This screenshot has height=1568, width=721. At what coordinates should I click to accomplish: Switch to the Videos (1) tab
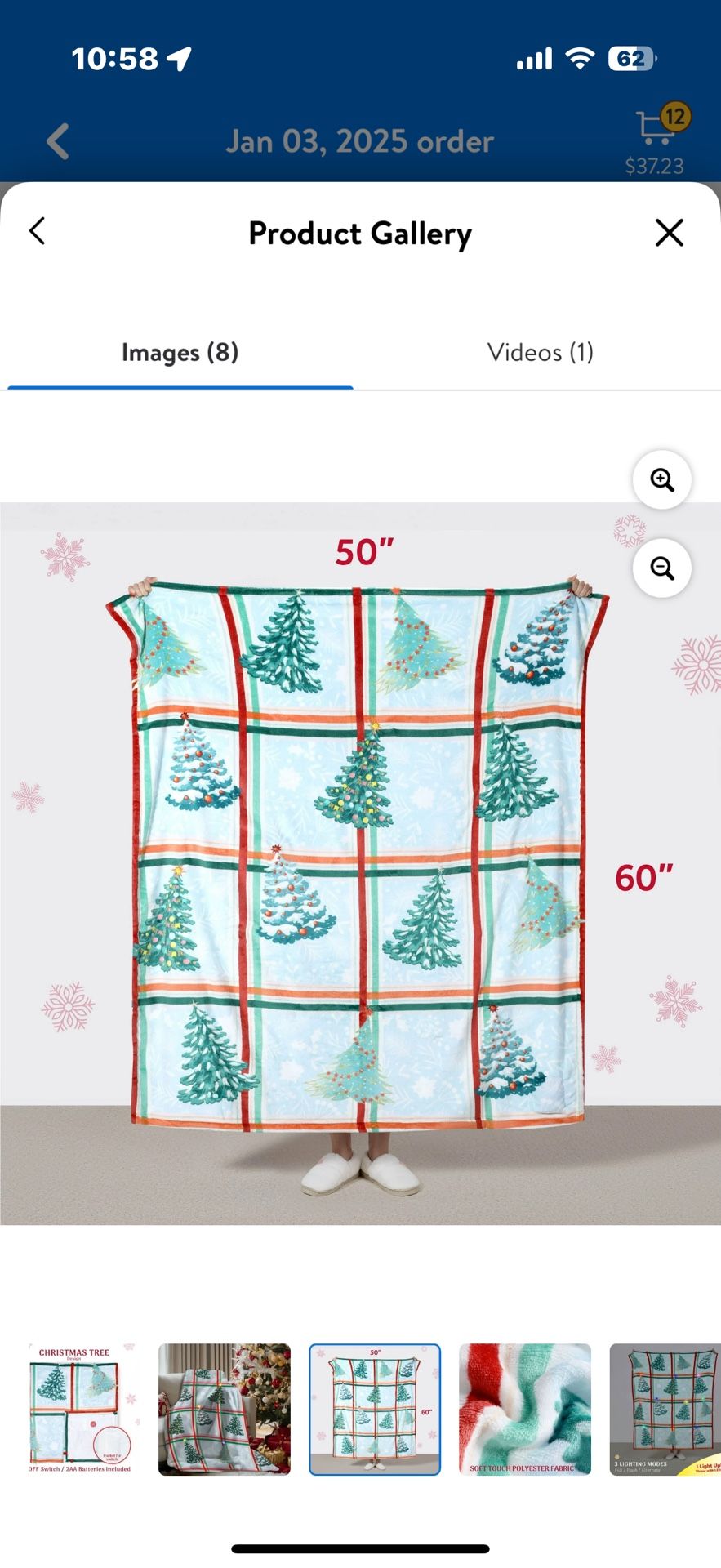tap(540, 353)
